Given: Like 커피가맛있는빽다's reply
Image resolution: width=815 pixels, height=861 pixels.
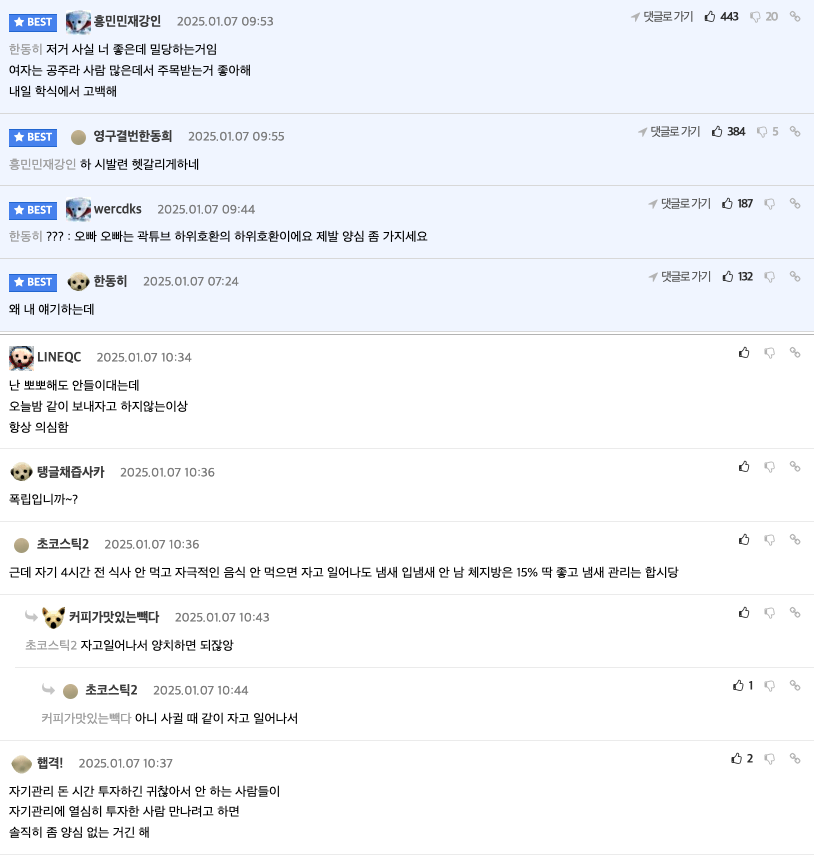Looking at the screenshot, I should (x=744, y=612).
